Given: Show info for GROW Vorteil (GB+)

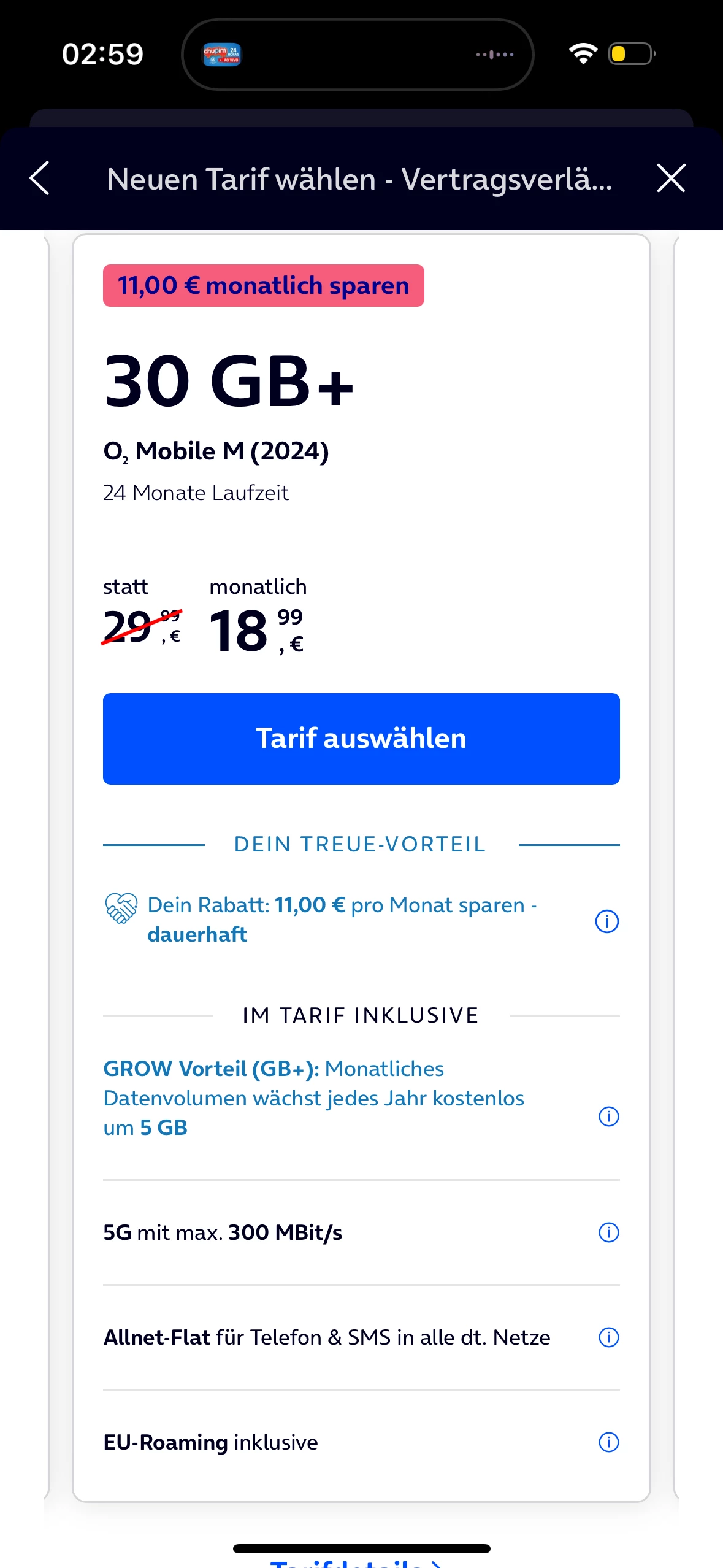Looking at the screenshot, I should (x=608, y=1116).
